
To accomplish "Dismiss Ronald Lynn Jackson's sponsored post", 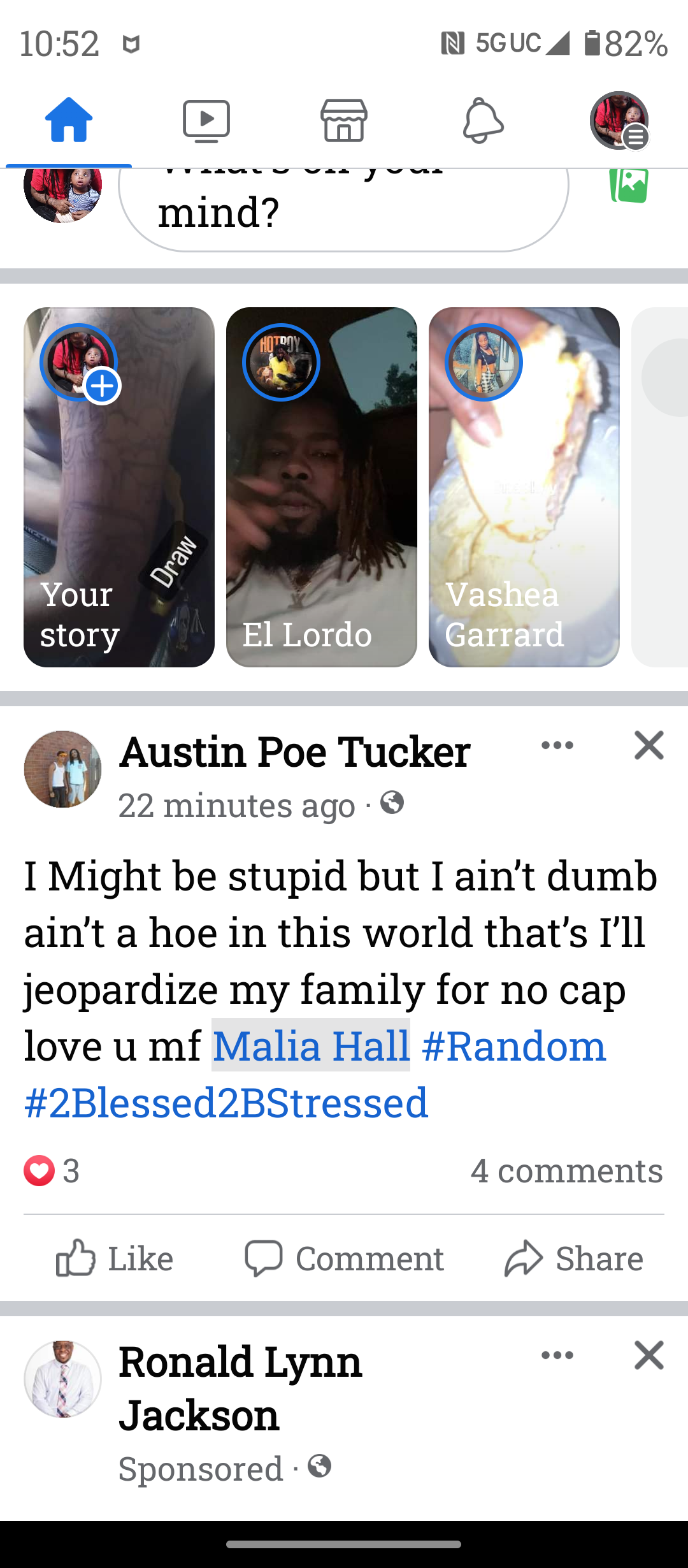I will pyautogui.click(x=649, y=1355).
